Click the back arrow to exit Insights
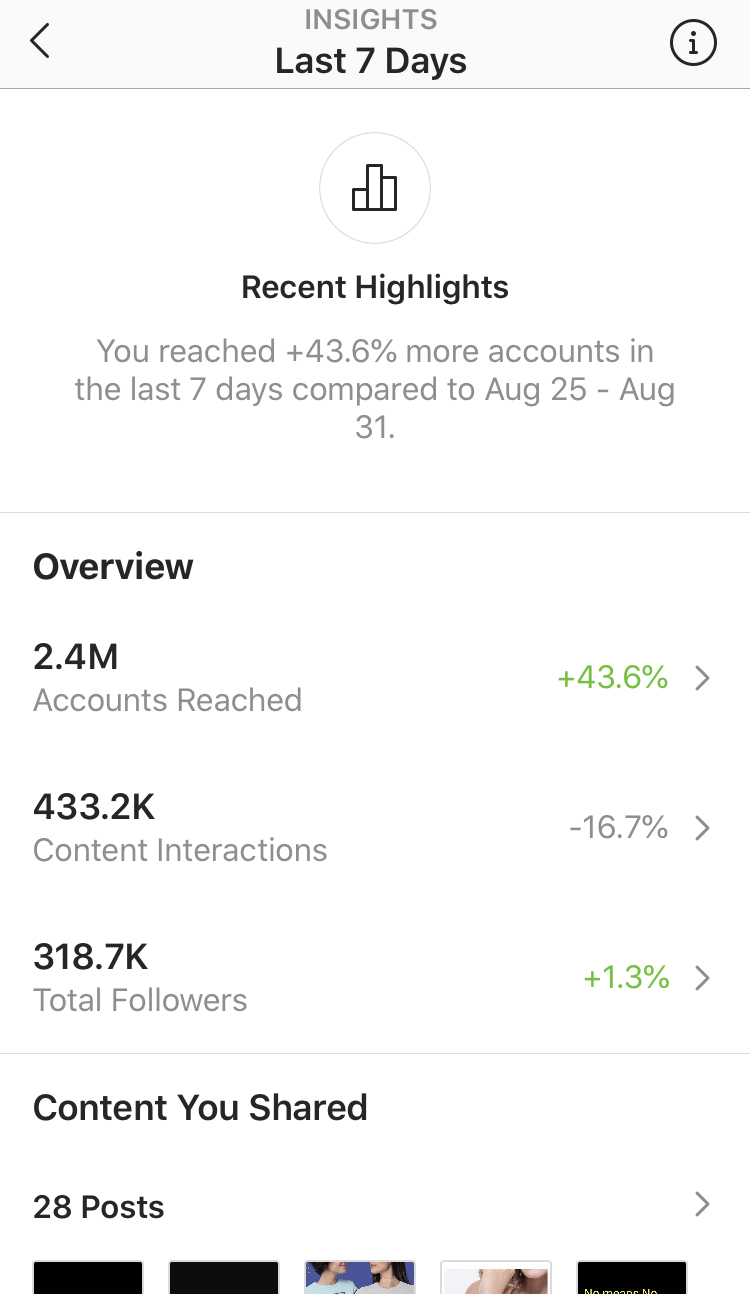The width and height of the screenshot is (750, 1294). point(40,41)
